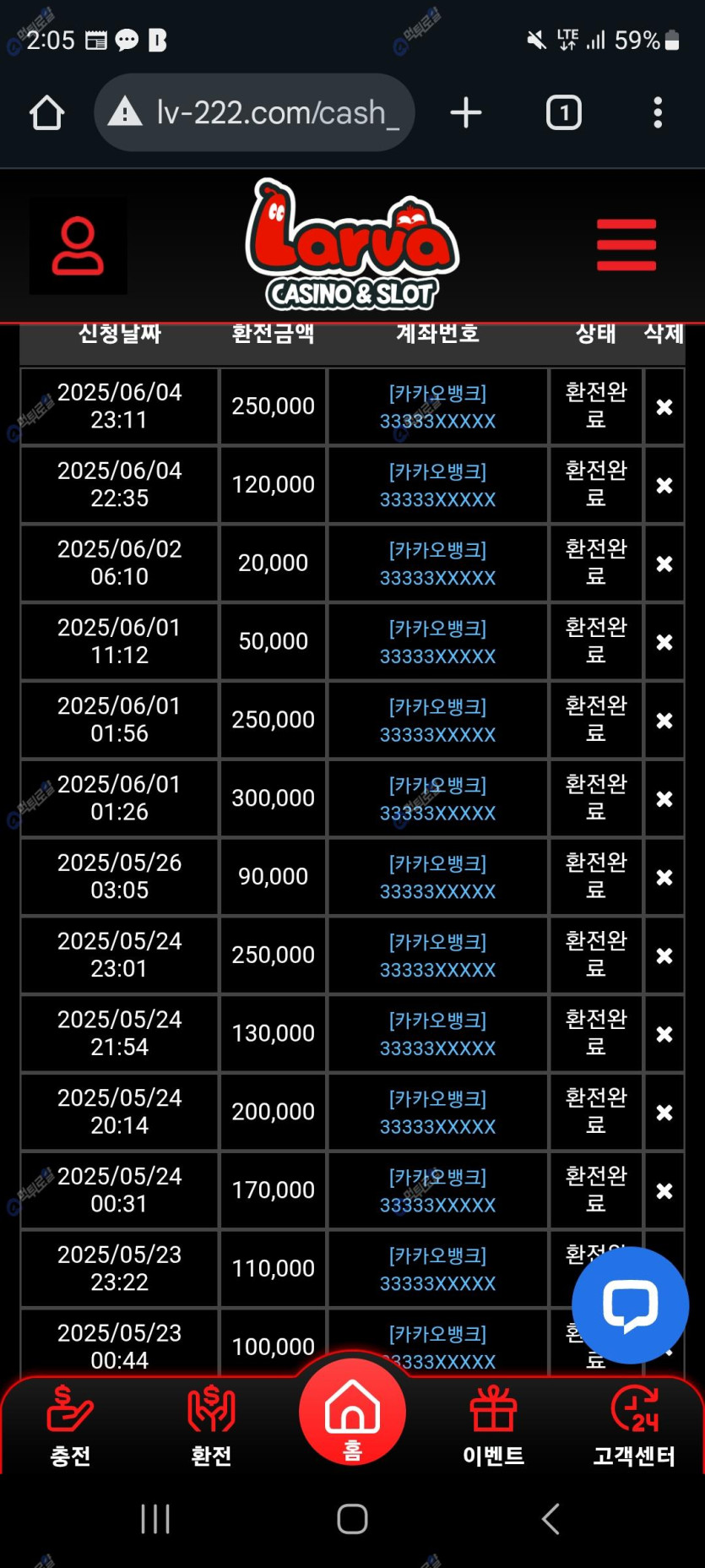Delete the 2025/06/04 23:11 withdrawal record
This screenshot has width=705, height=1568.
point(664,407)
